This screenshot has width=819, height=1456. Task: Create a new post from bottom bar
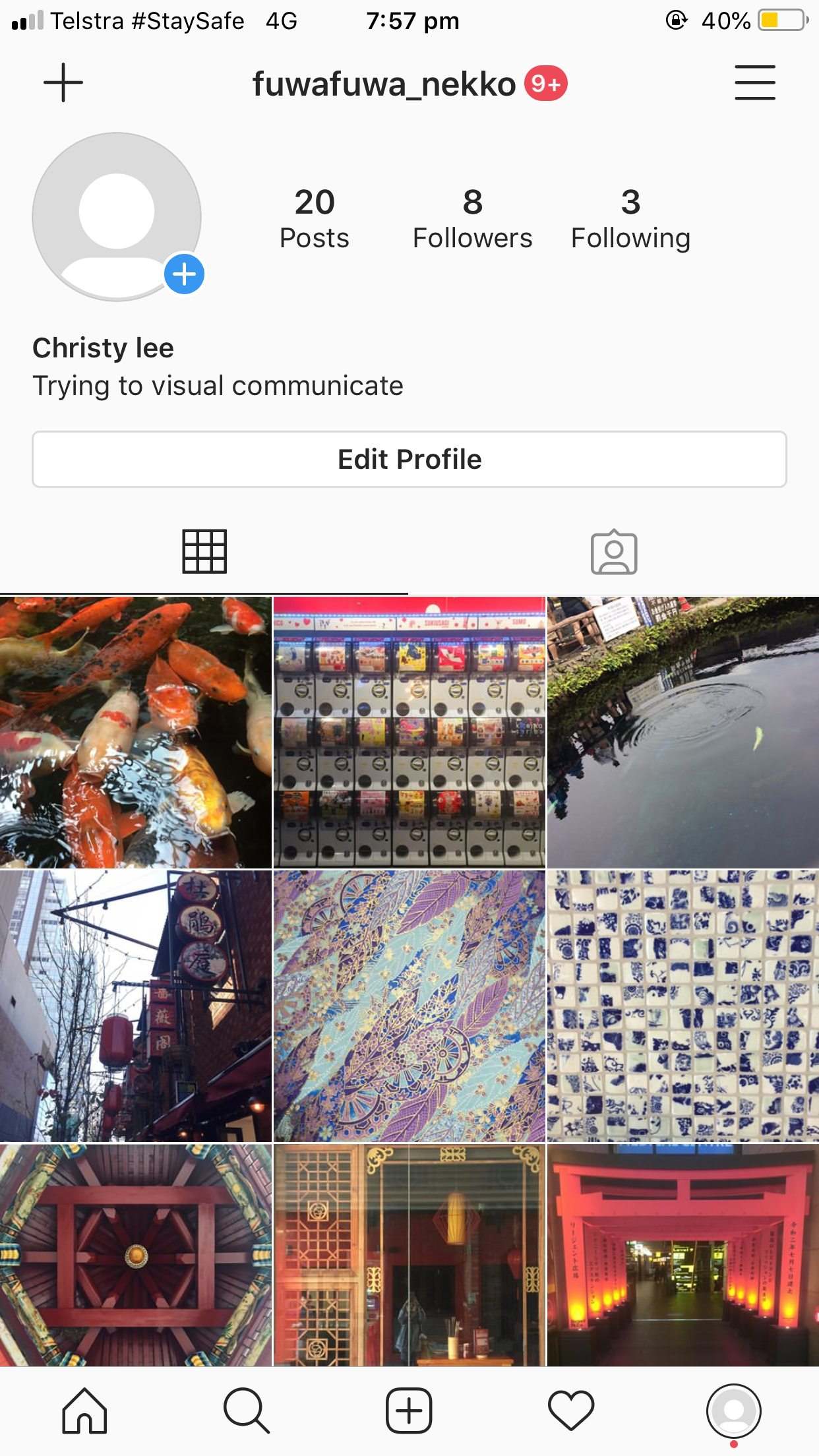point(409,1411)
